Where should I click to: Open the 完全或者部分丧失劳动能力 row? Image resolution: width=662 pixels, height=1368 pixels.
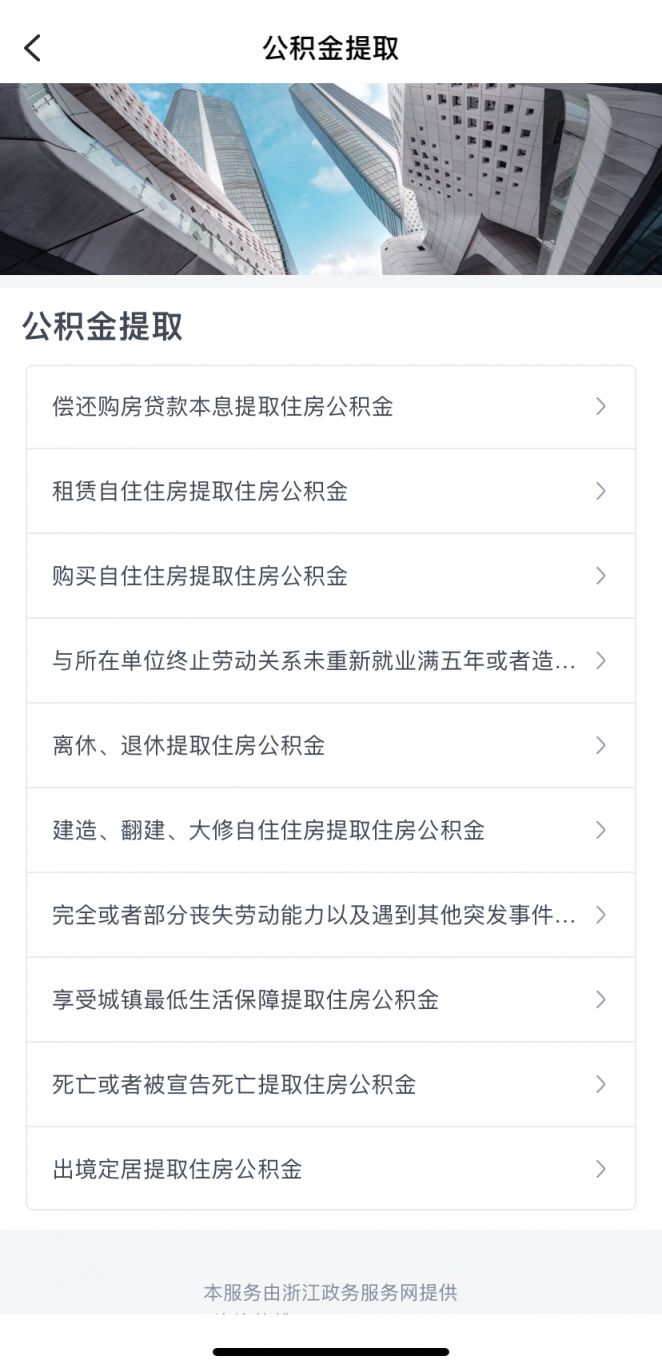pos(330,915)
